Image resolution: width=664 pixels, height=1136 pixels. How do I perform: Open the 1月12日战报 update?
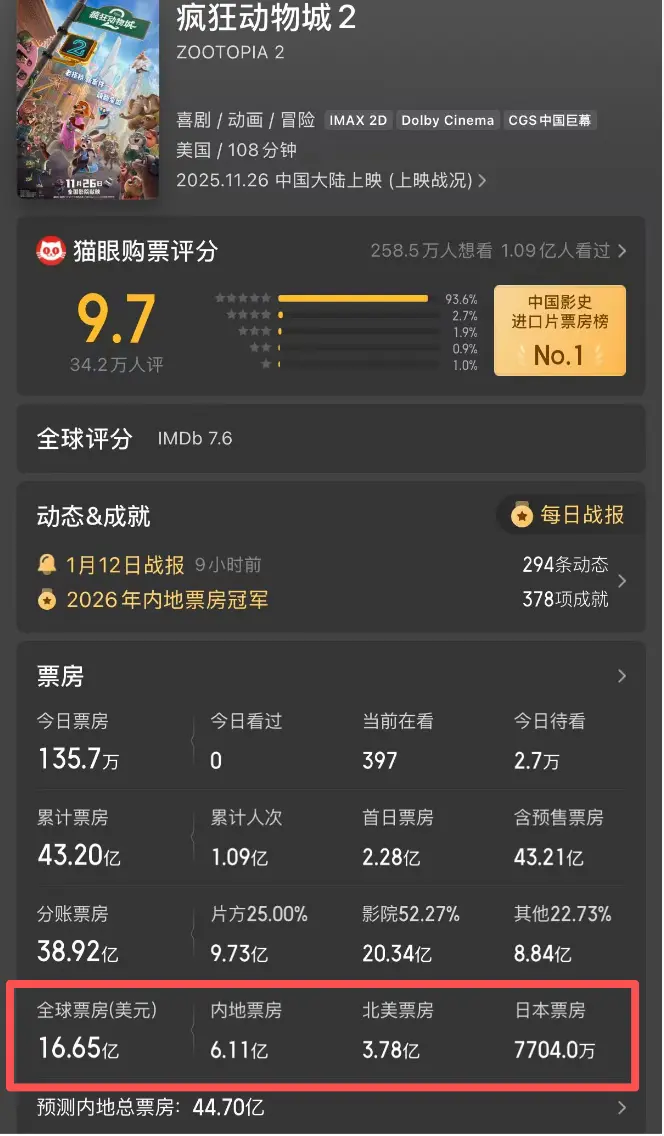125,565
